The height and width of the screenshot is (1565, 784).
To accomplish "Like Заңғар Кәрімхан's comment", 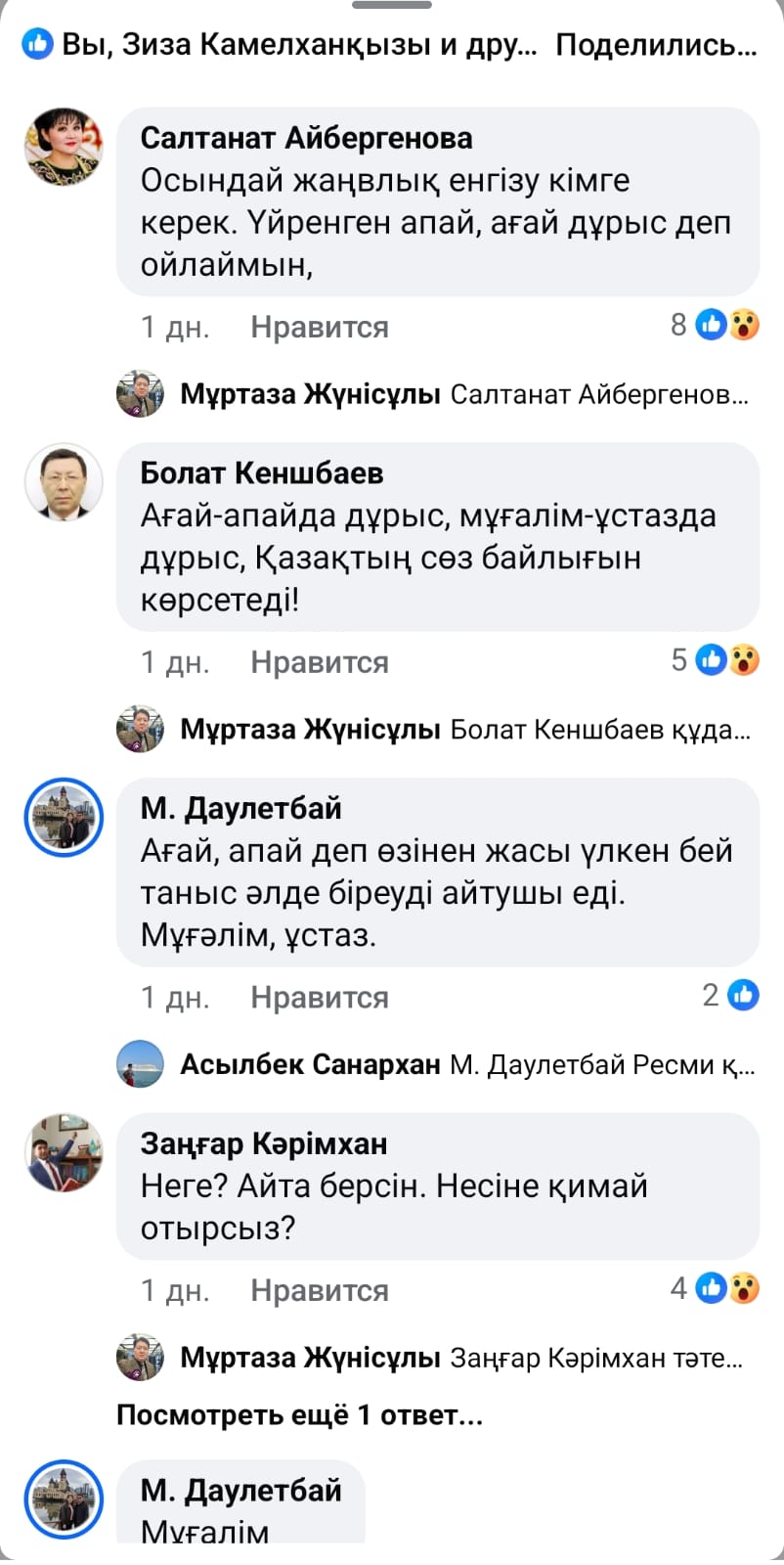I will (x=319, y=1290).
